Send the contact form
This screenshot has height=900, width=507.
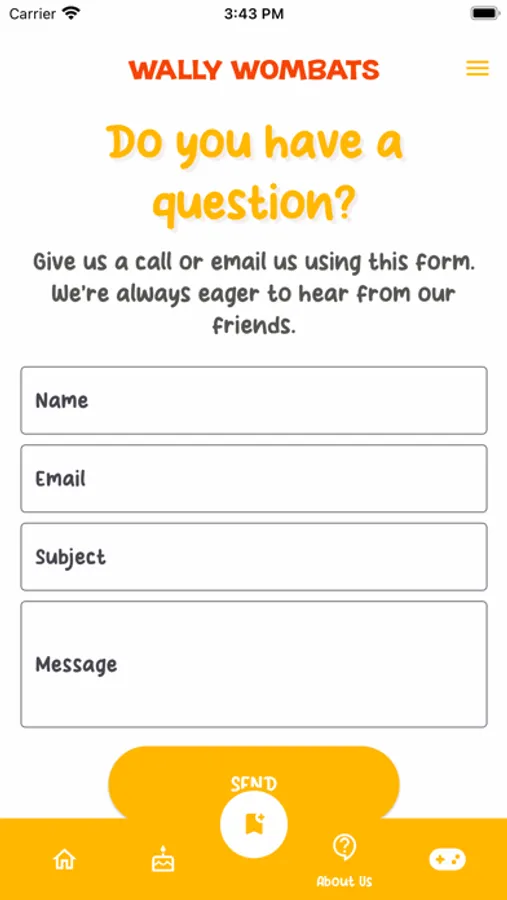tap(254, 782)
